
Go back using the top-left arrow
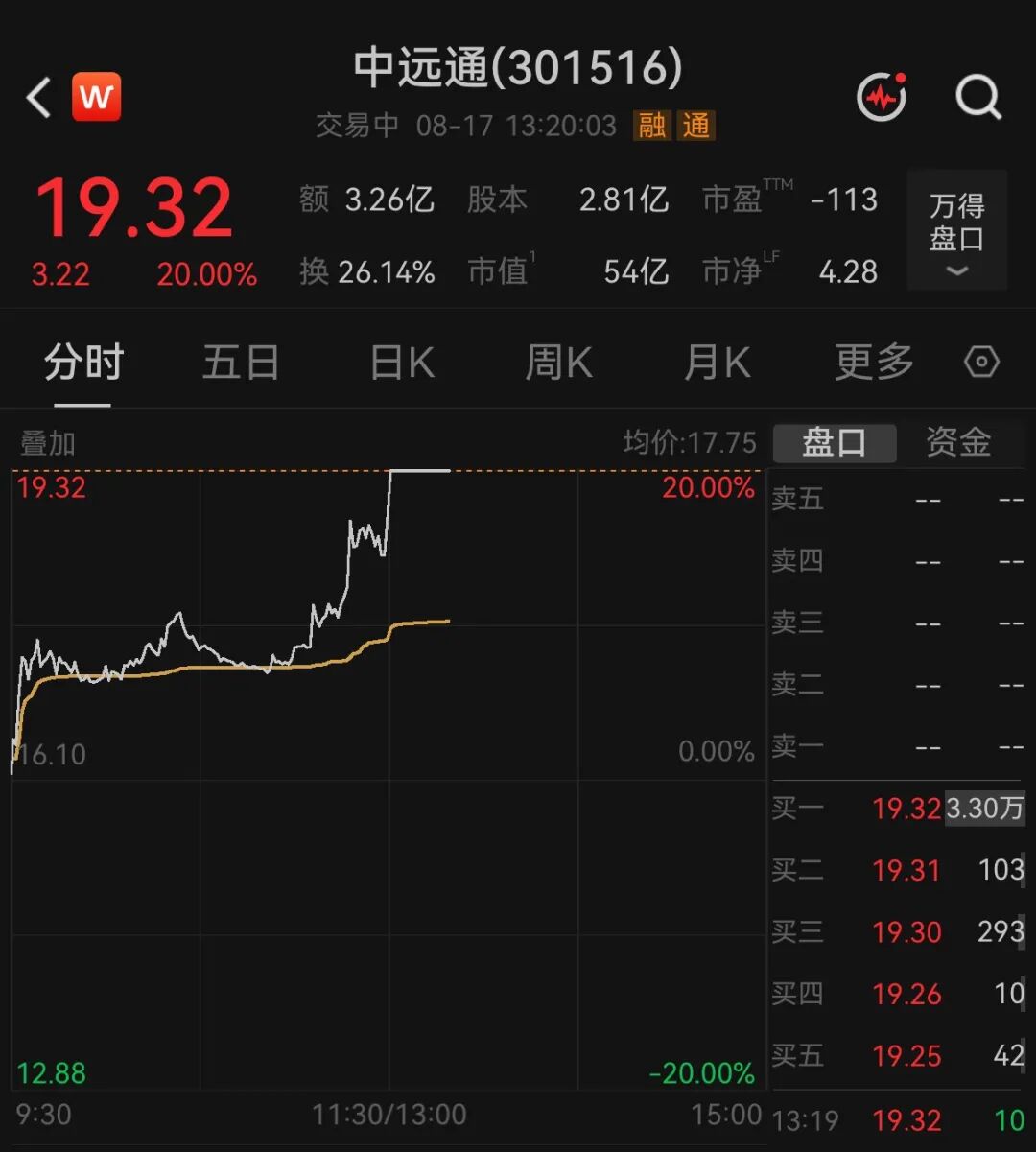point(38,98)
